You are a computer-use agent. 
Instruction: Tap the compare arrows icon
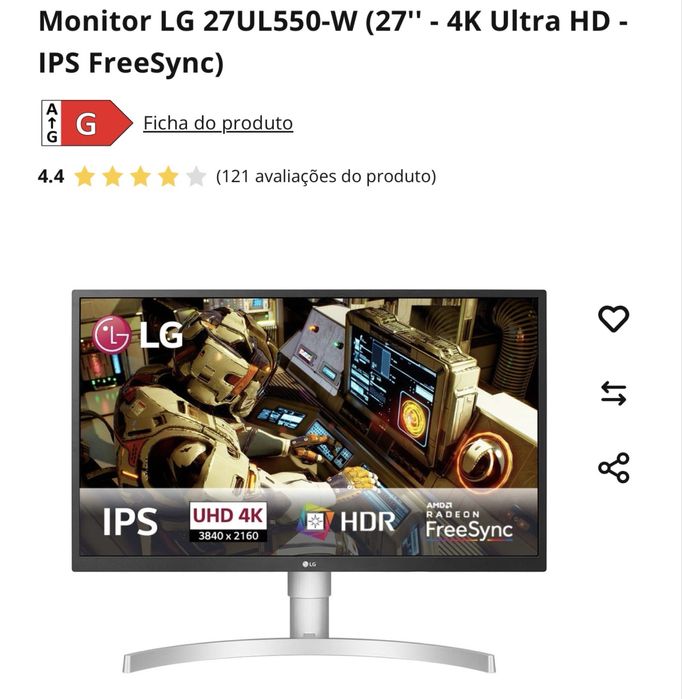pos(613,394)
